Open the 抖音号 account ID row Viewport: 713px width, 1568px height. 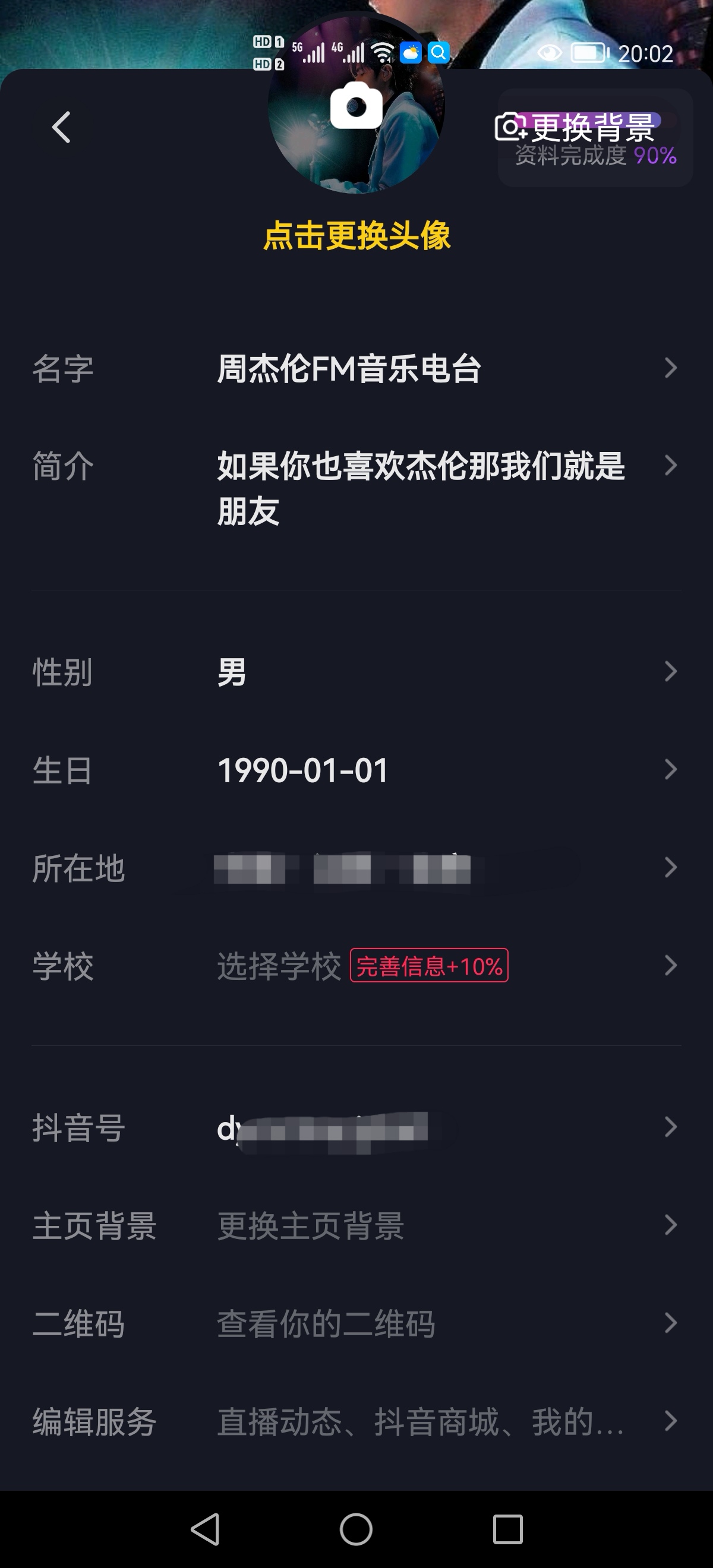[x=356, y=1128]
